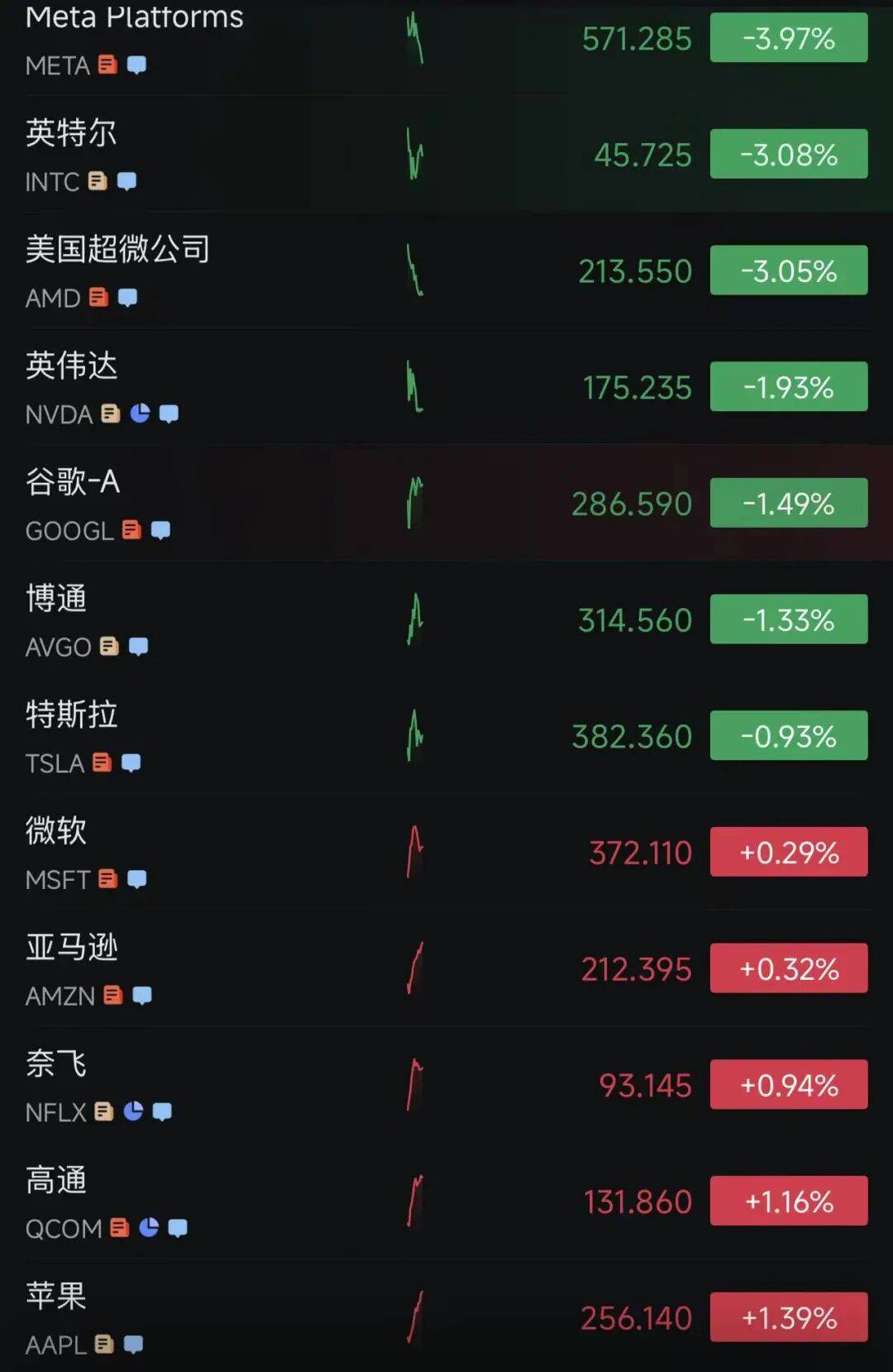Image resolution: width=893 pixels, height=1372 pixels.
Task: Toggle the +1.39% change badge for AAPL
Action: [x=788, y=1317]
